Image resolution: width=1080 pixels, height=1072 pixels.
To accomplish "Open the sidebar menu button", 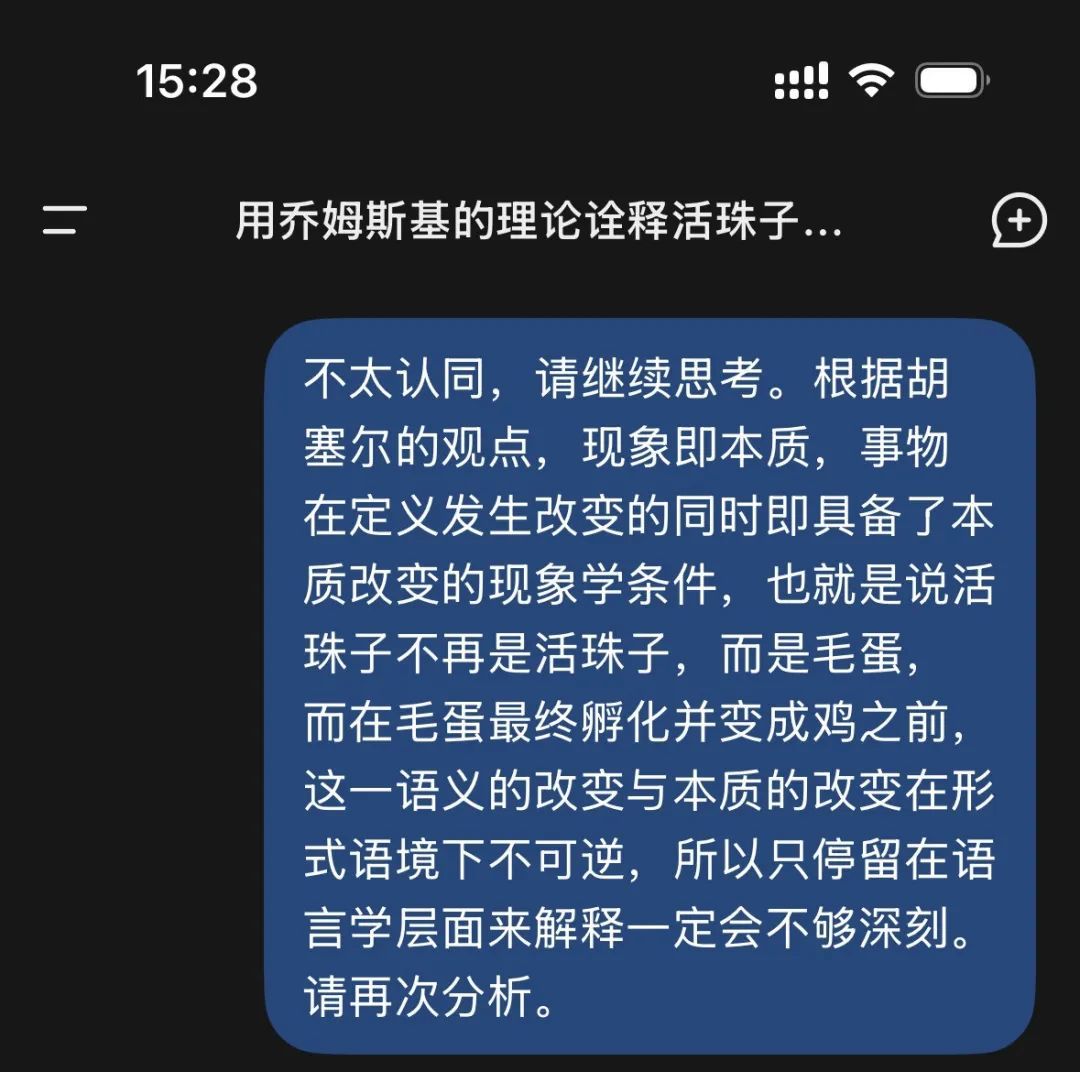I will pos(65,220).
